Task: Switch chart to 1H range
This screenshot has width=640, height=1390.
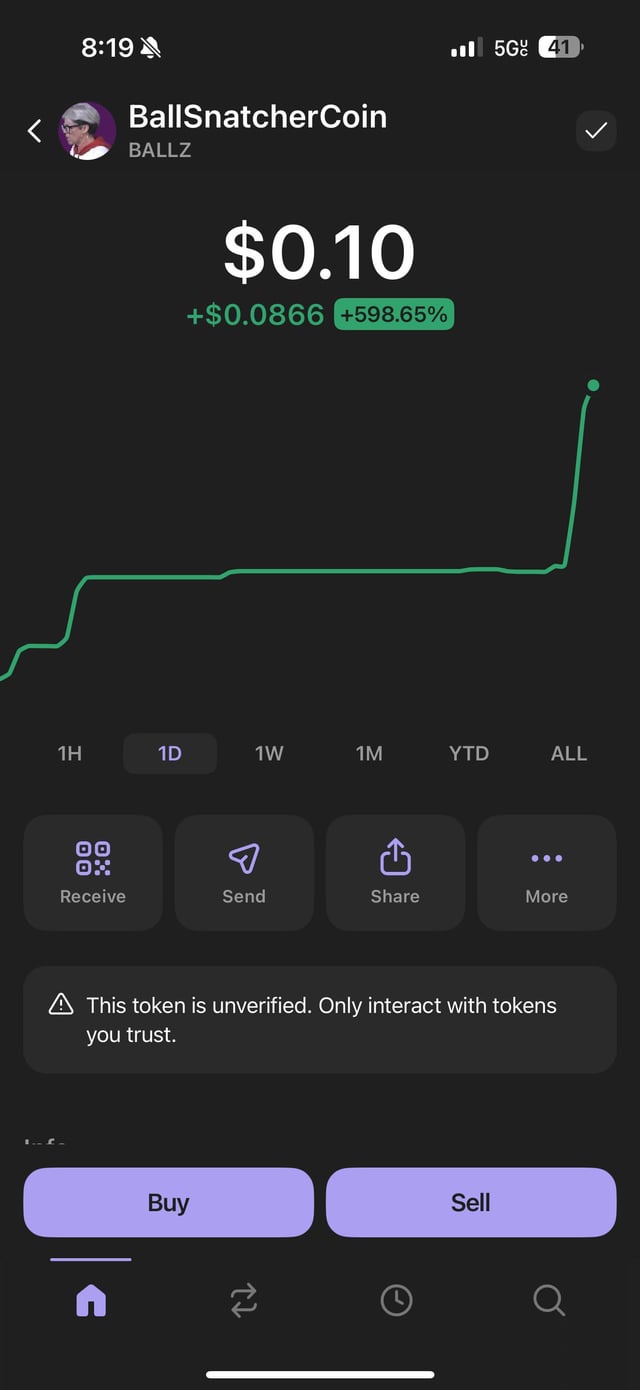Action: (70, 754)
